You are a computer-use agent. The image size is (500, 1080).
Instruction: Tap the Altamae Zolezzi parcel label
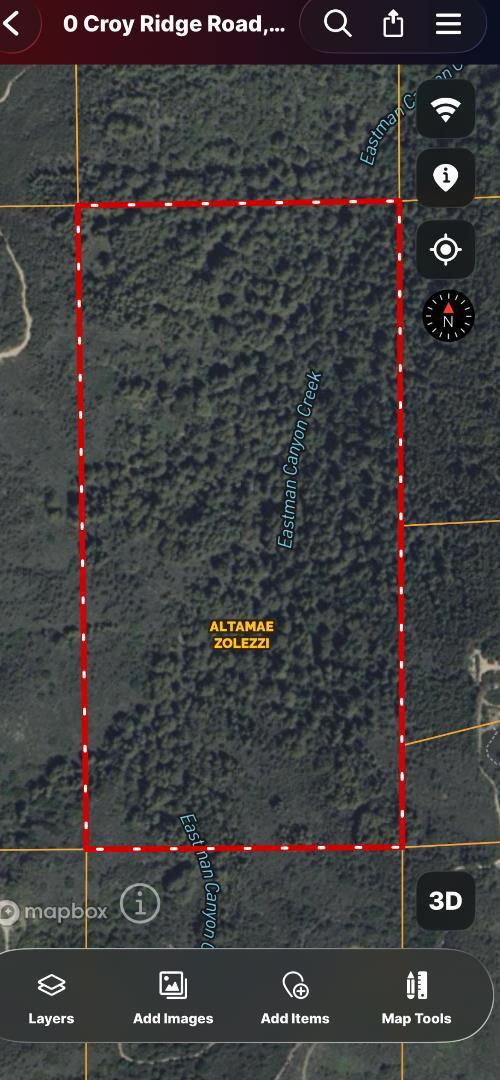point(241,634)
